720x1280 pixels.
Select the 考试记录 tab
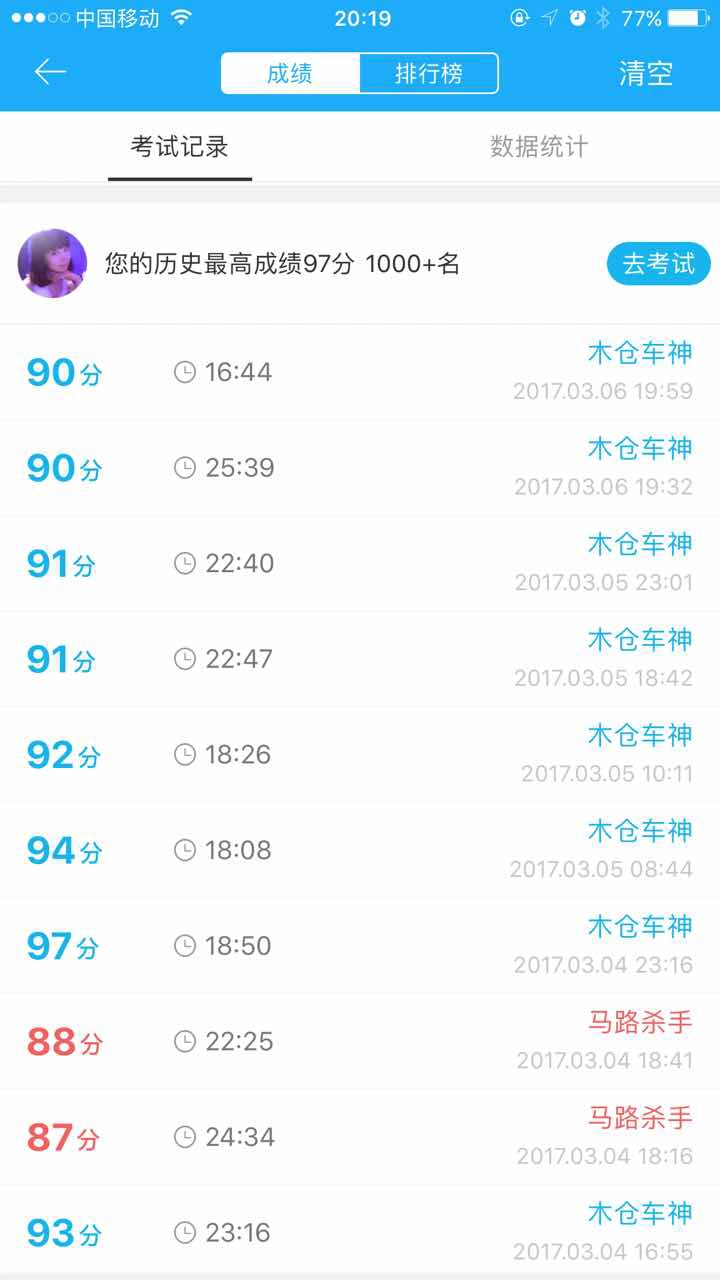[180, 147]
